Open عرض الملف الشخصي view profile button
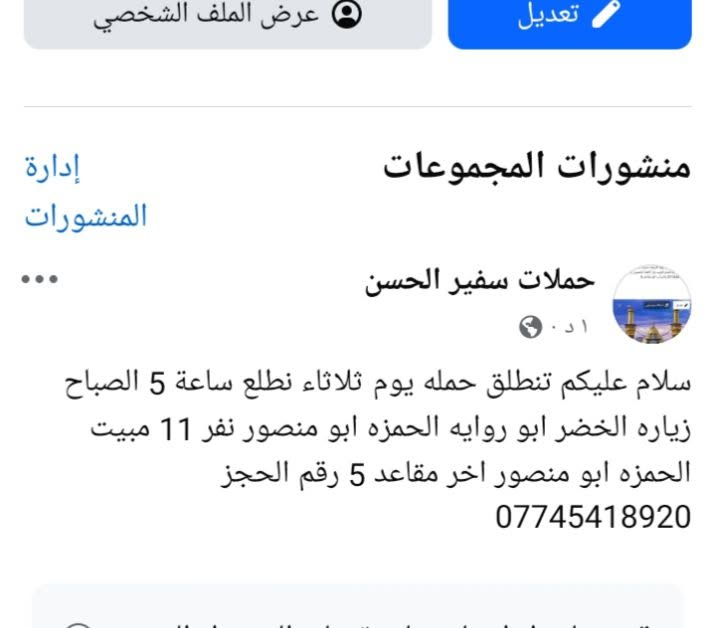 [227, 21]
